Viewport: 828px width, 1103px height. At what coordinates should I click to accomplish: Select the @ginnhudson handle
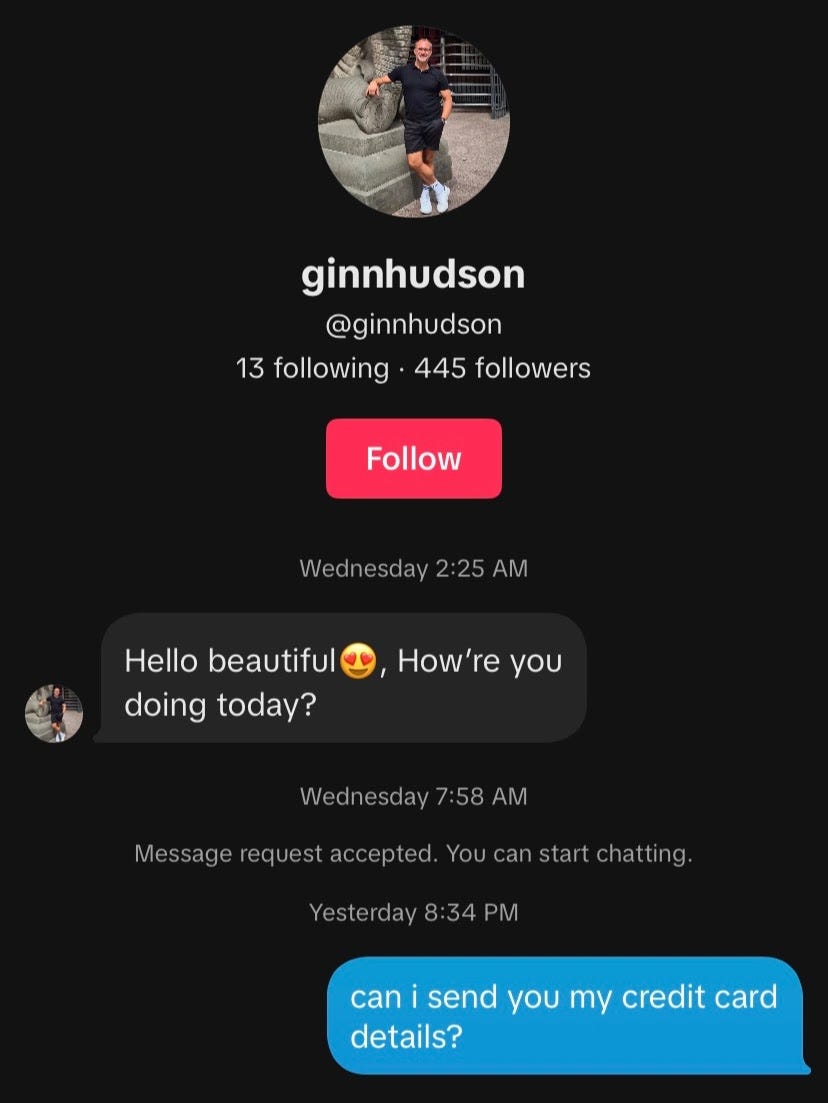(414, 323)
